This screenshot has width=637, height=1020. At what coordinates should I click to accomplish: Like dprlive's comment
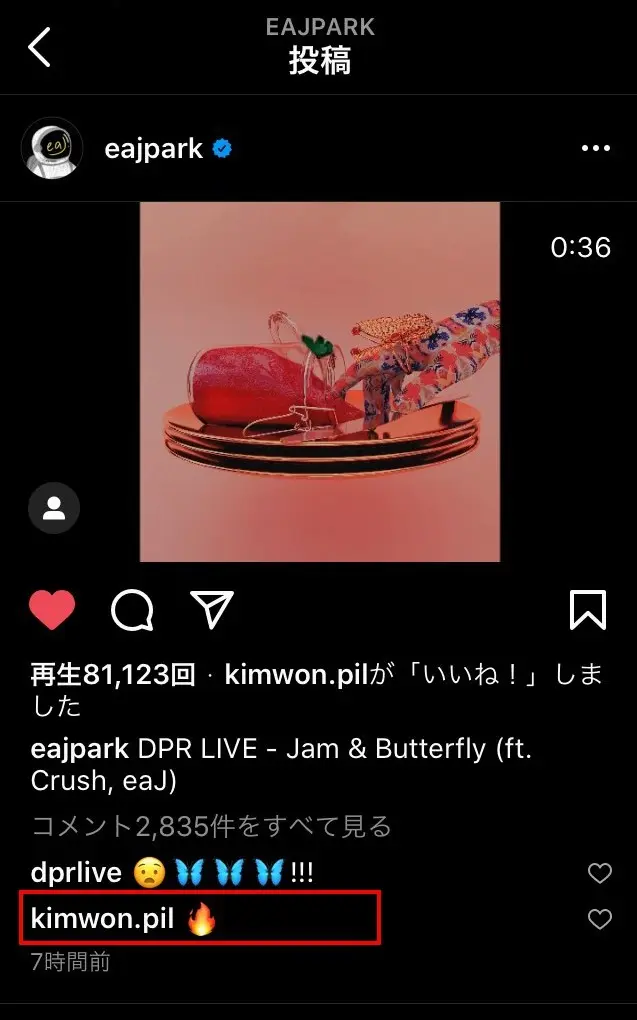coord(599,873)
